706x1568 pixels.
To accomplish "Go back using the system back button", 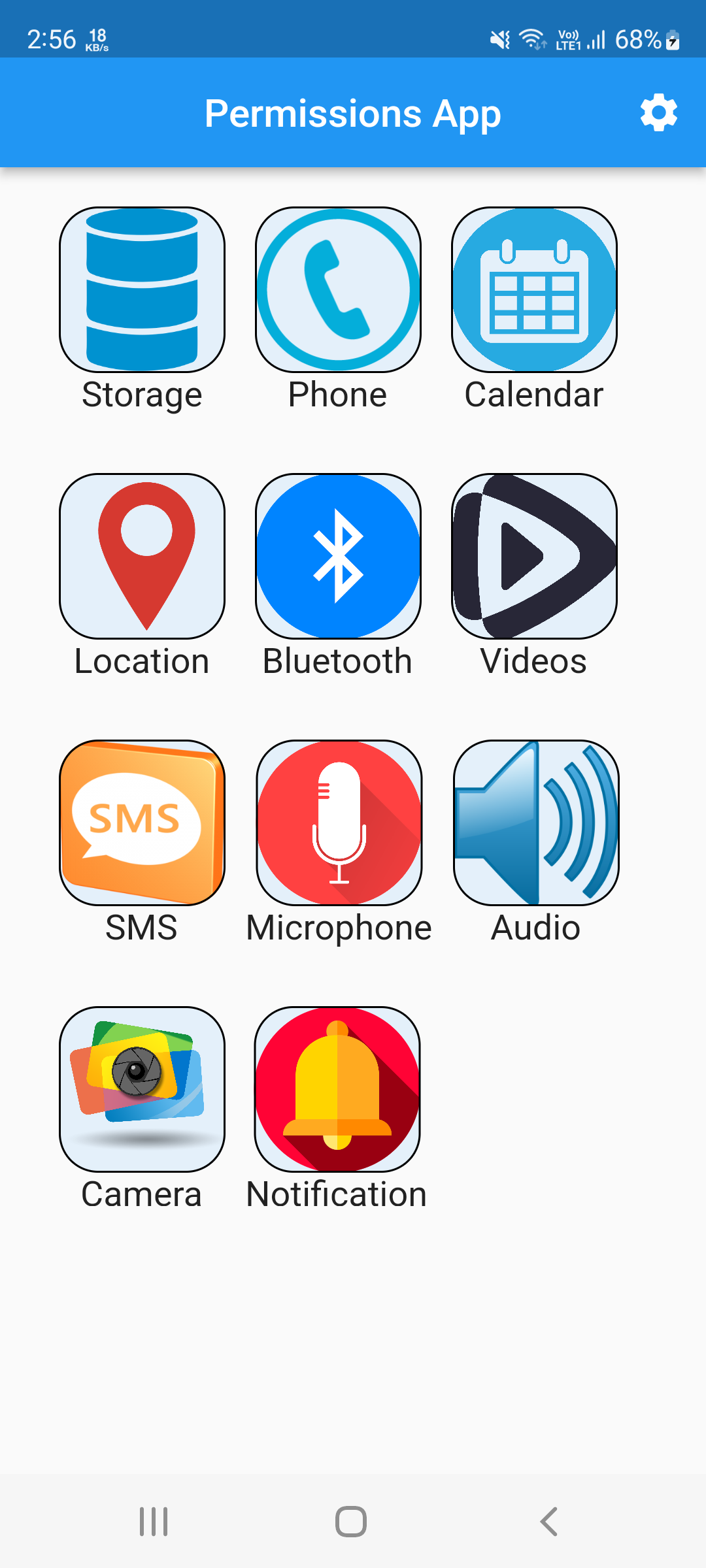I will click(x=549, y=1522).
